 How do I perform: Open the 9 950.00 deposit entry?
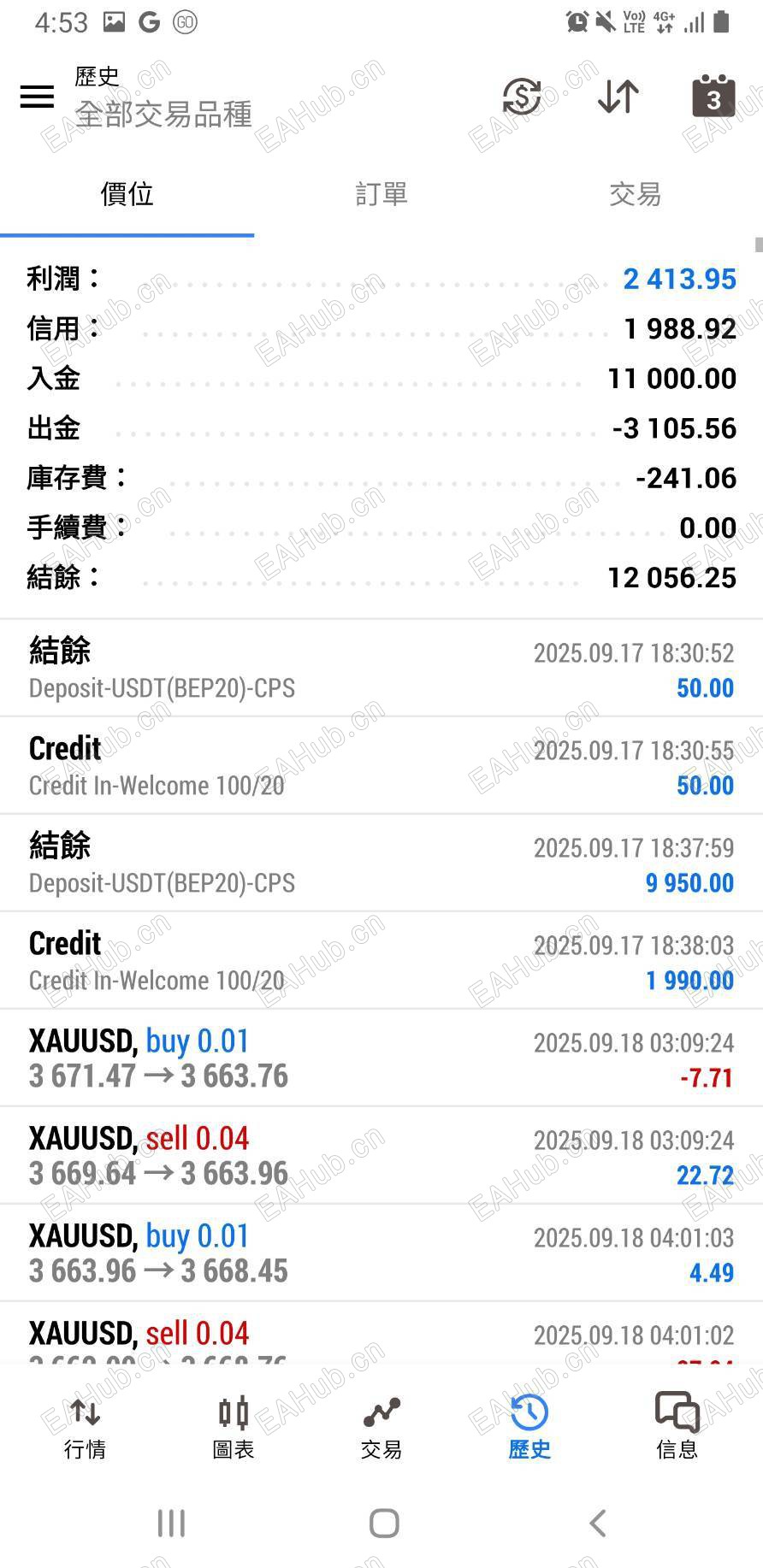pos(381,864)
